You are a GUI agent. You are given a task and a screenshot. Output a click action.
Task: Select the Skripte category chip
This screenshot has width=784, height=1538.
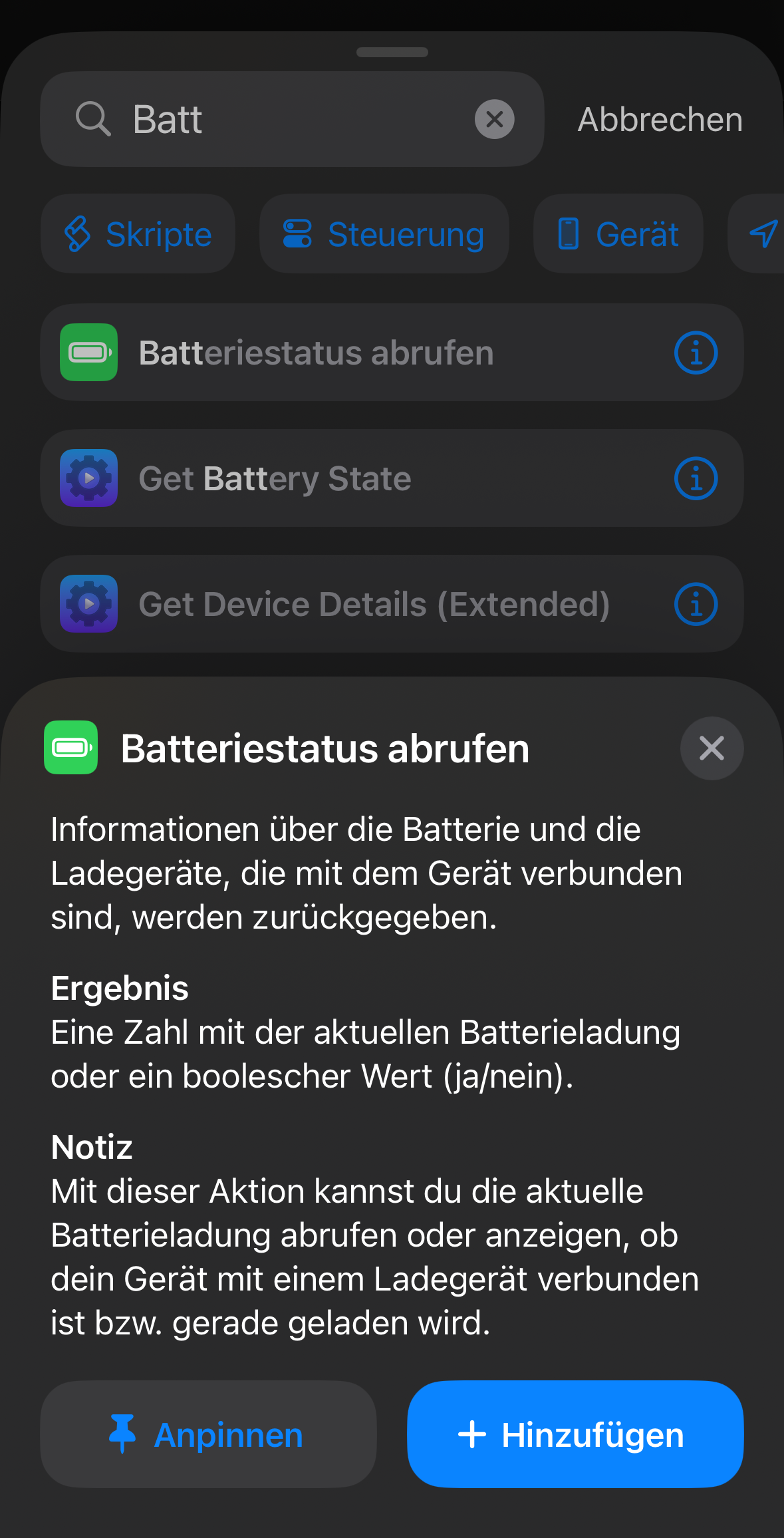pos(138,234)
